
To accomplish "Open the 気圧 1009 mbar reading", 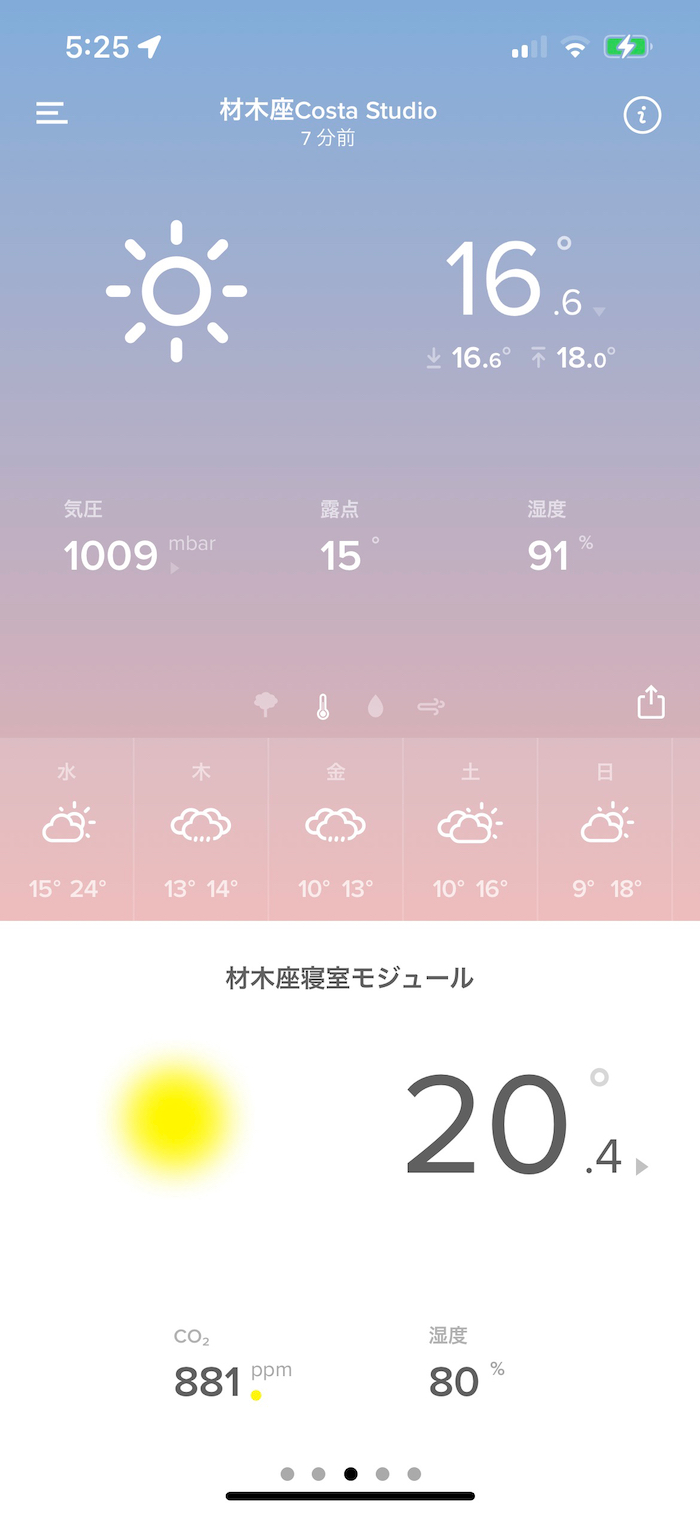I will pyautogui.click(x=139, y=540).
